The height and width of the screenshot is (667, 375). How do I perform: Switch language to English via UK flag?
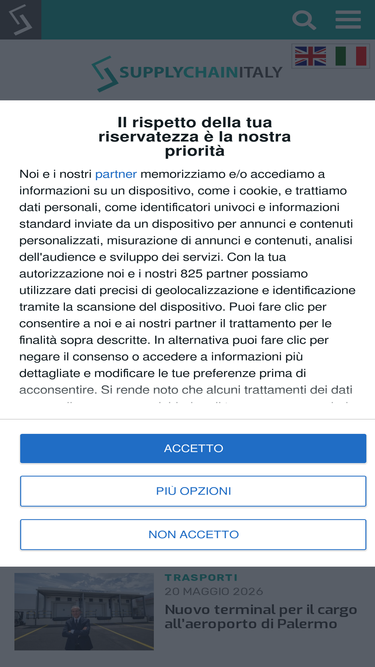click(310, 56)
